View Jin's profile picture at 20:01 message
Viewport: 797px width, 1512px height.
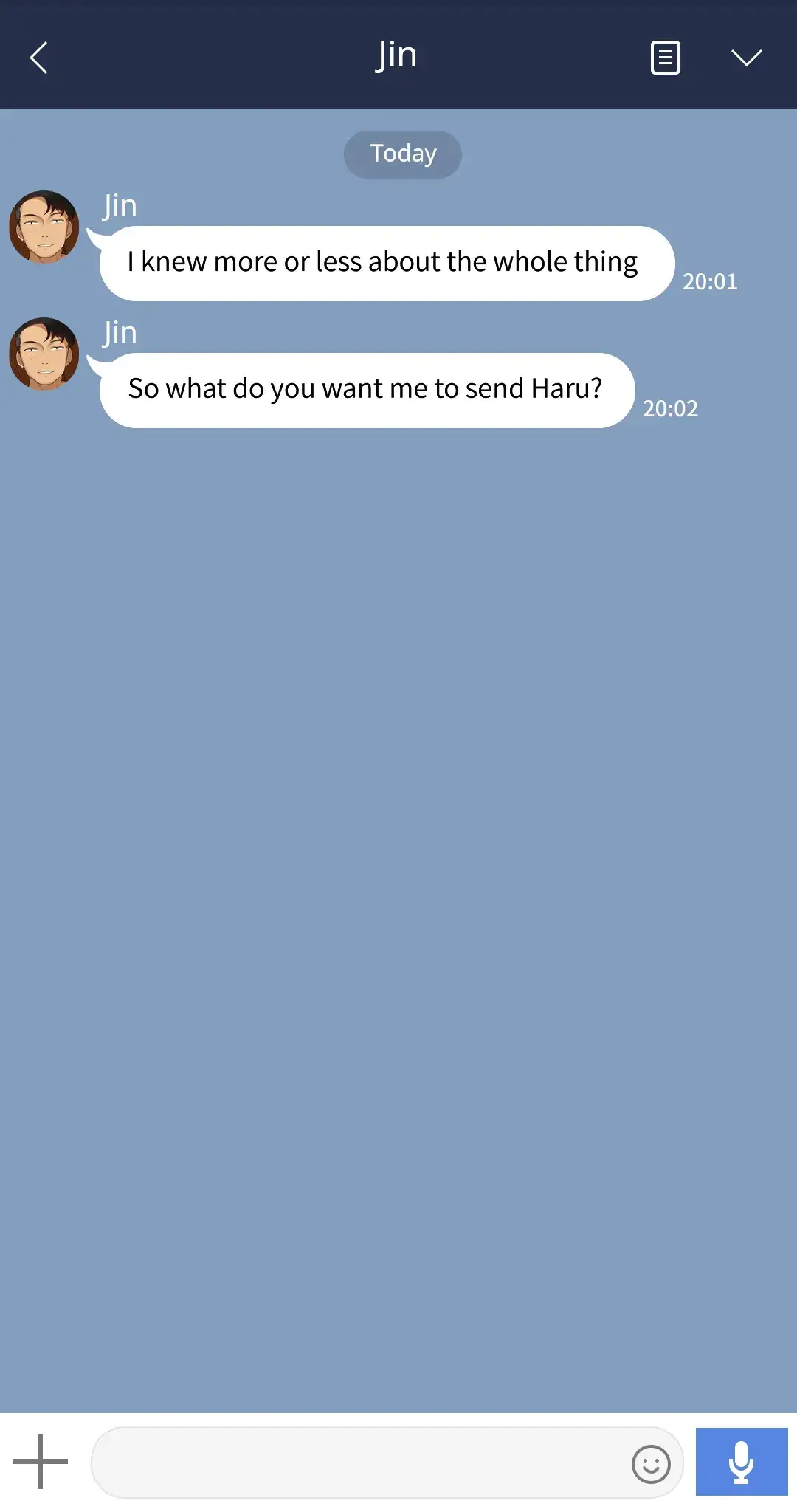tap(44, 227)
